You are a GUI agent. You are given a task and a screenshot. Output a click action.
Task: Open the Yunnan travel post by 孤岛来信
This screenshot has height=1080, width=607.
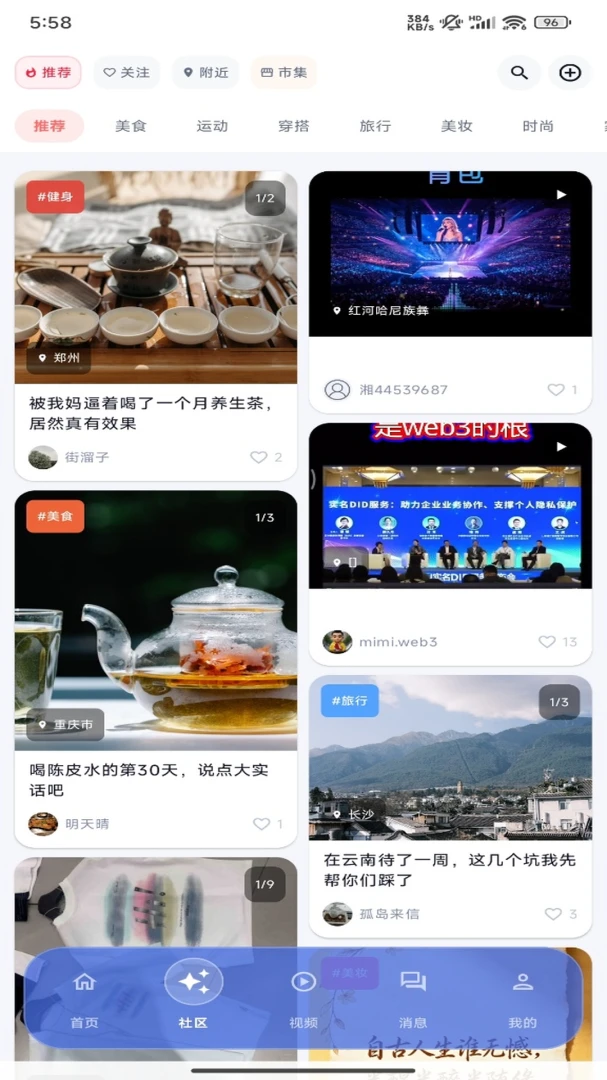450,806
